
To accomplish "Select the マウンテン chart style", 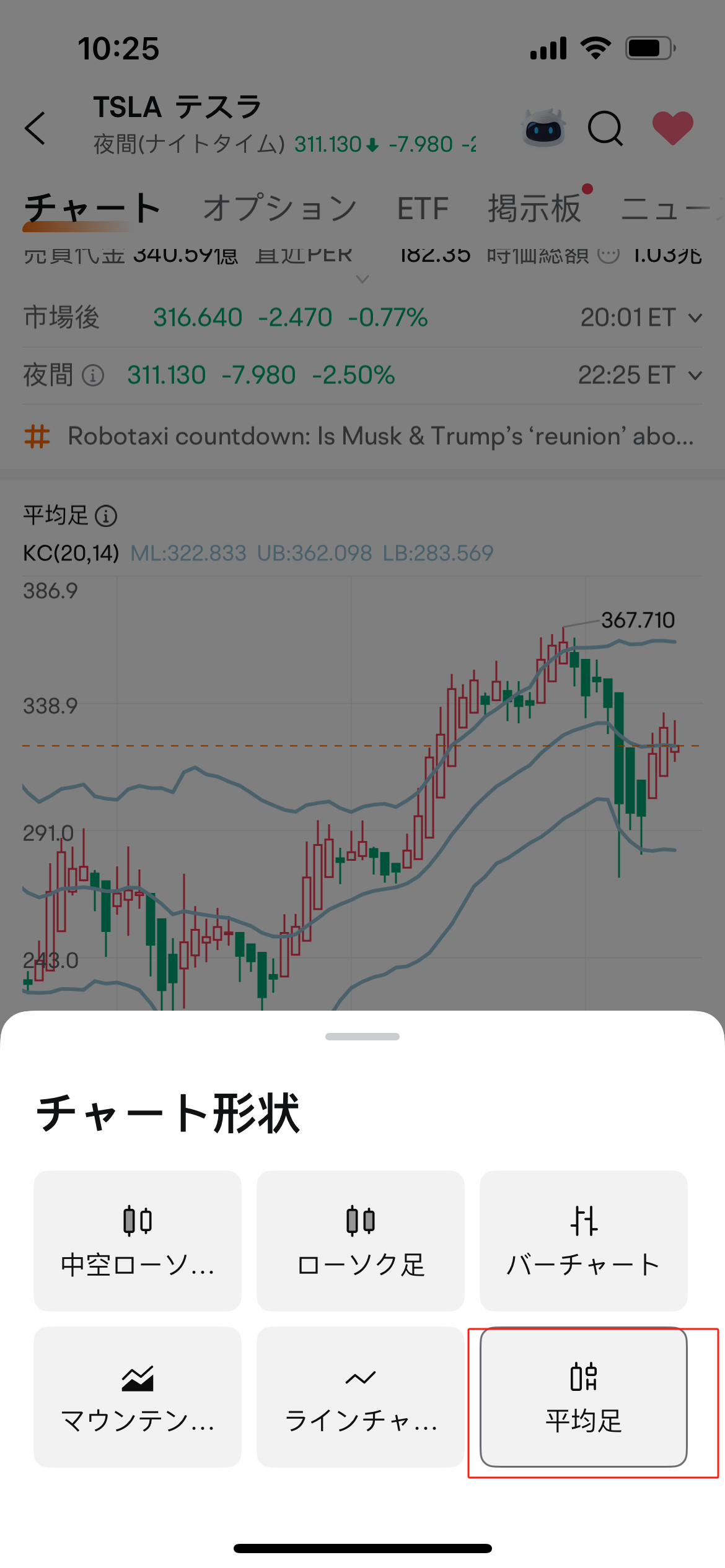I will tap(137, 1396).
